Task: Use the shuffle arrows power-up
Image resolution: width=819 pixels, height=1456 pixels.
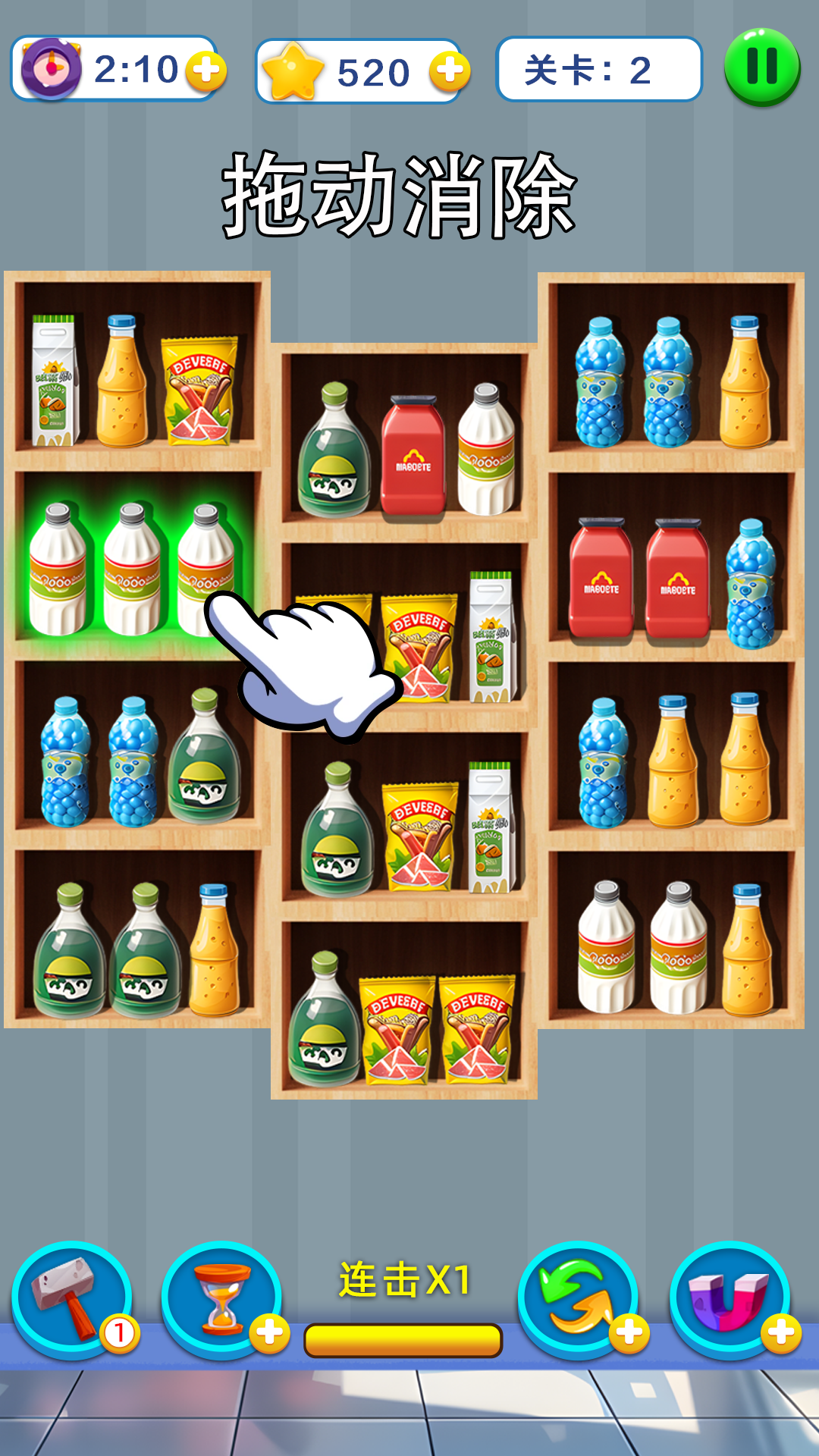Action: point(578,1298)
